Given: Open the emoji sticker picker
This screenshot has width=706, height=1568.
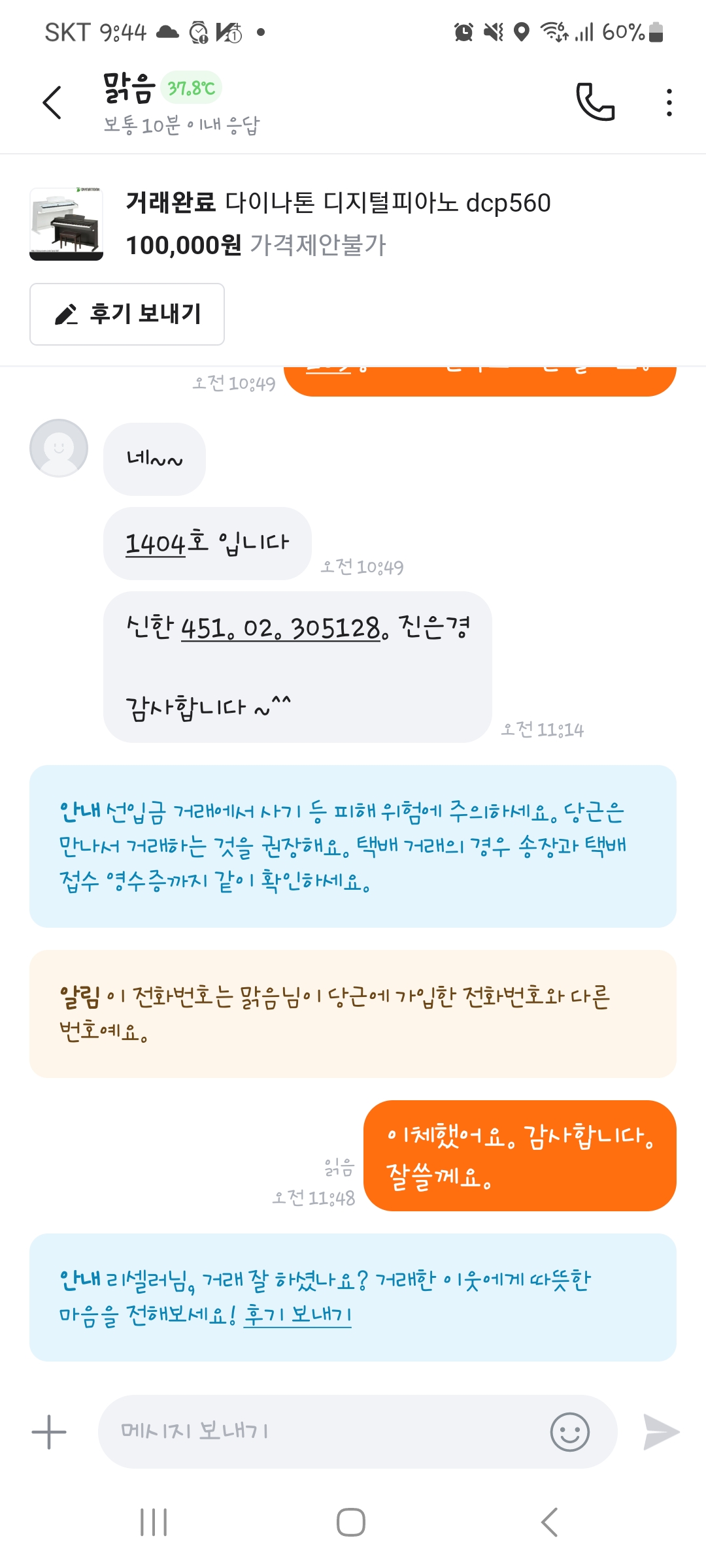Looking at the screenshot, I should (x=569, y=1431).
